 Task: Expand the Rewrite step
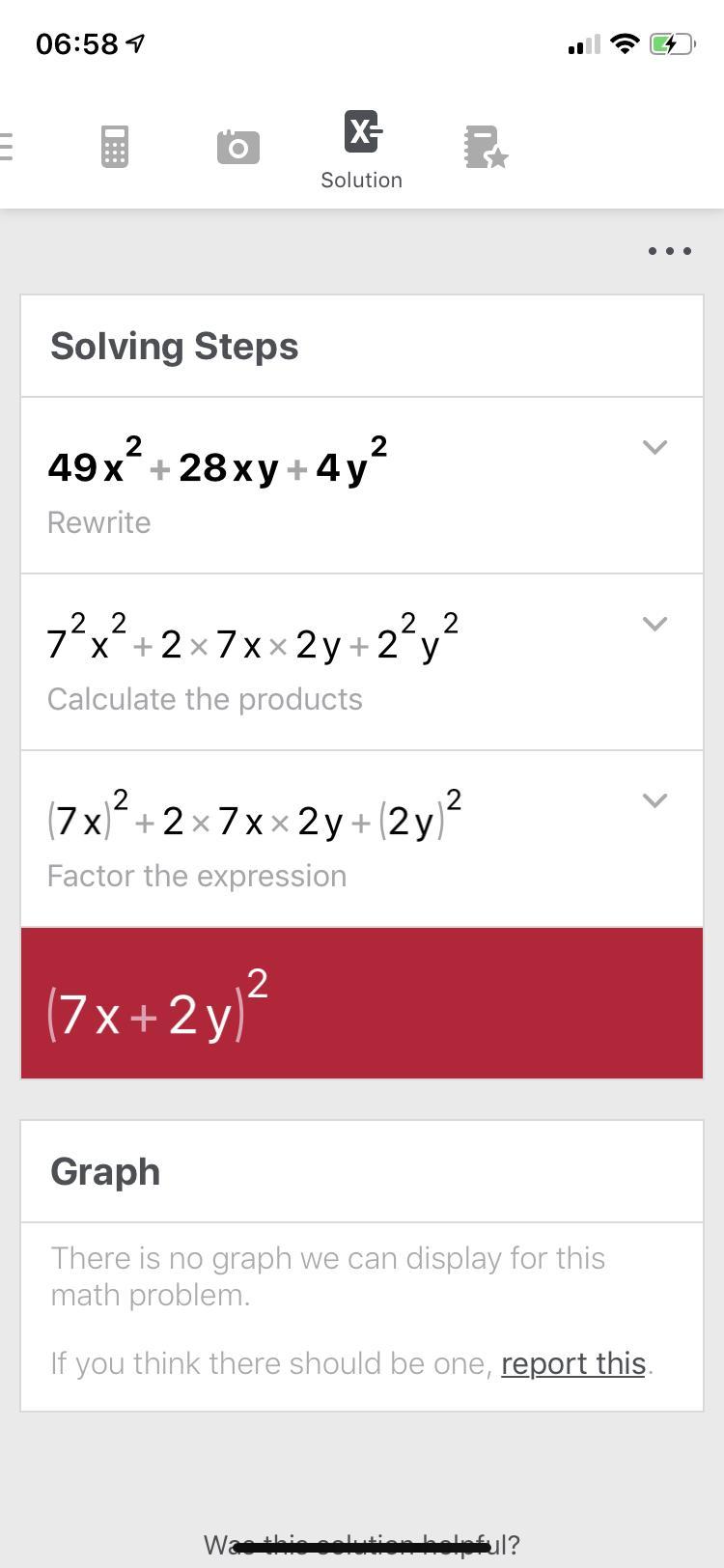tap(654, 447)
